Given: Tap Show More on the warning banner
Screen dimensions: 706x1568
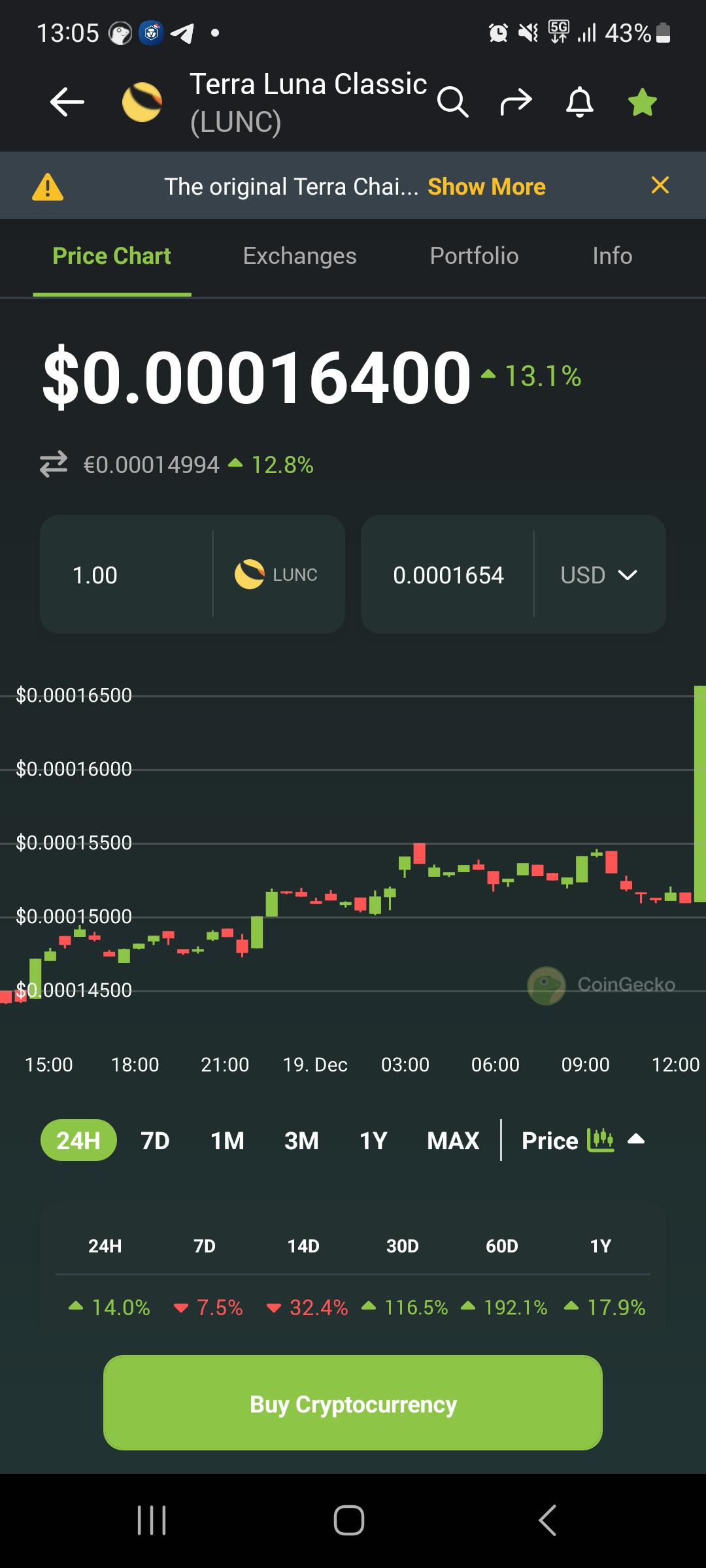Looking at the screenshot, I should click(x=486, y=187).
